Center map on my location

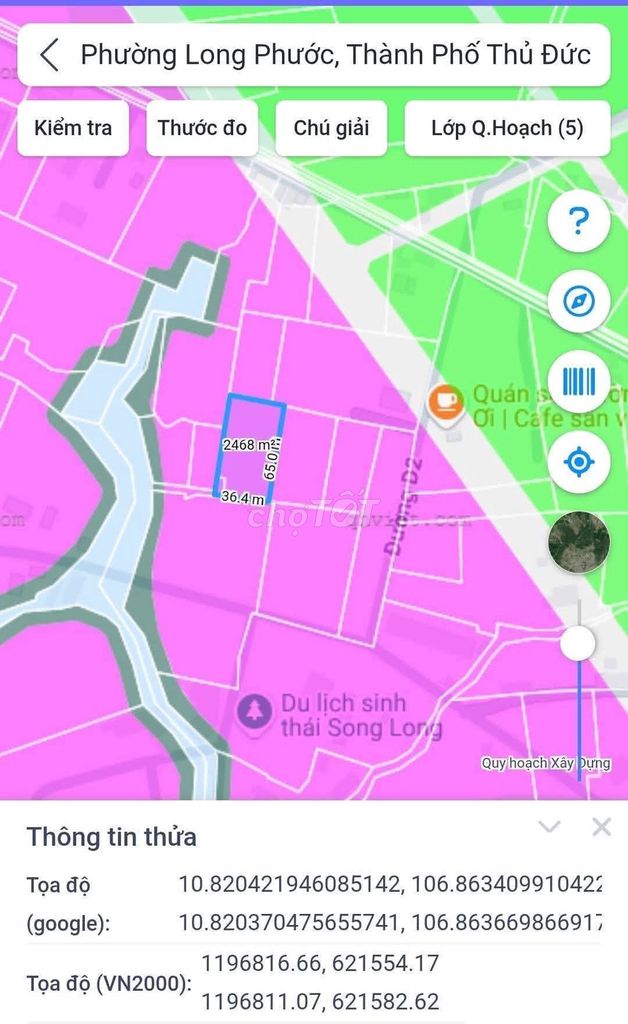(579, 462)
